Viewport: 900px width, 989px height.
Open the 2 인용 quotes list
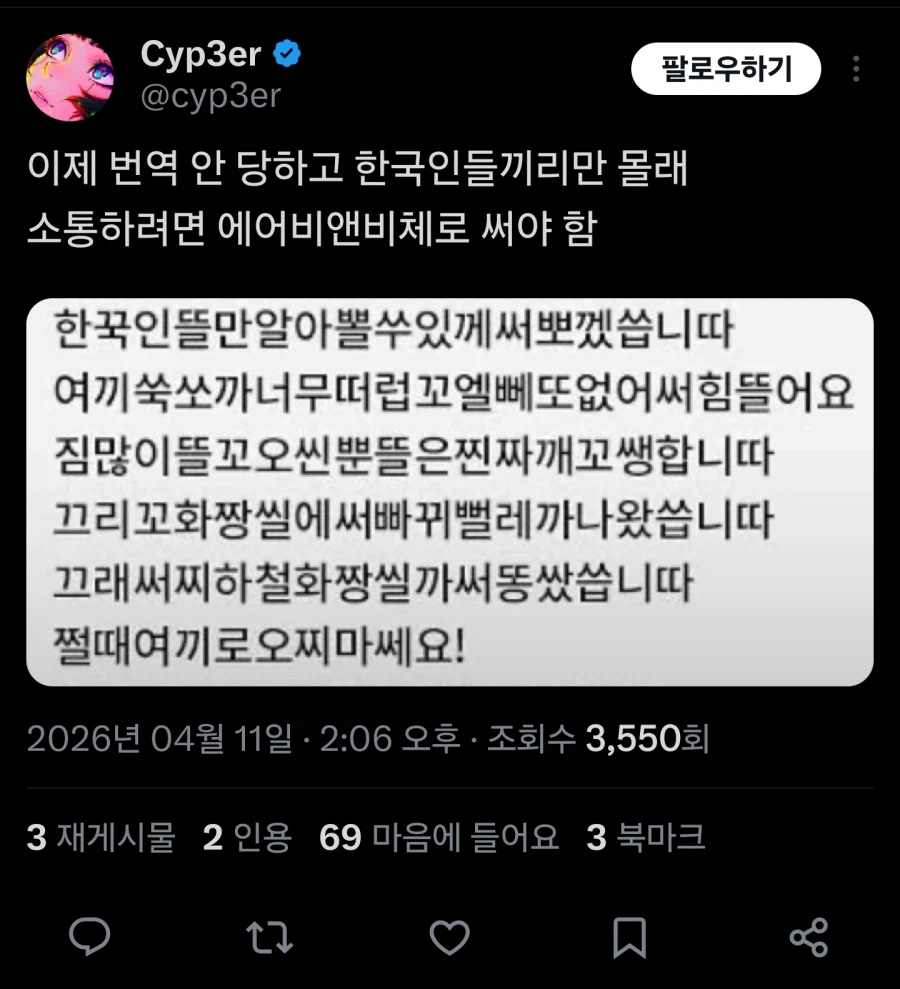tap(245, 838)
